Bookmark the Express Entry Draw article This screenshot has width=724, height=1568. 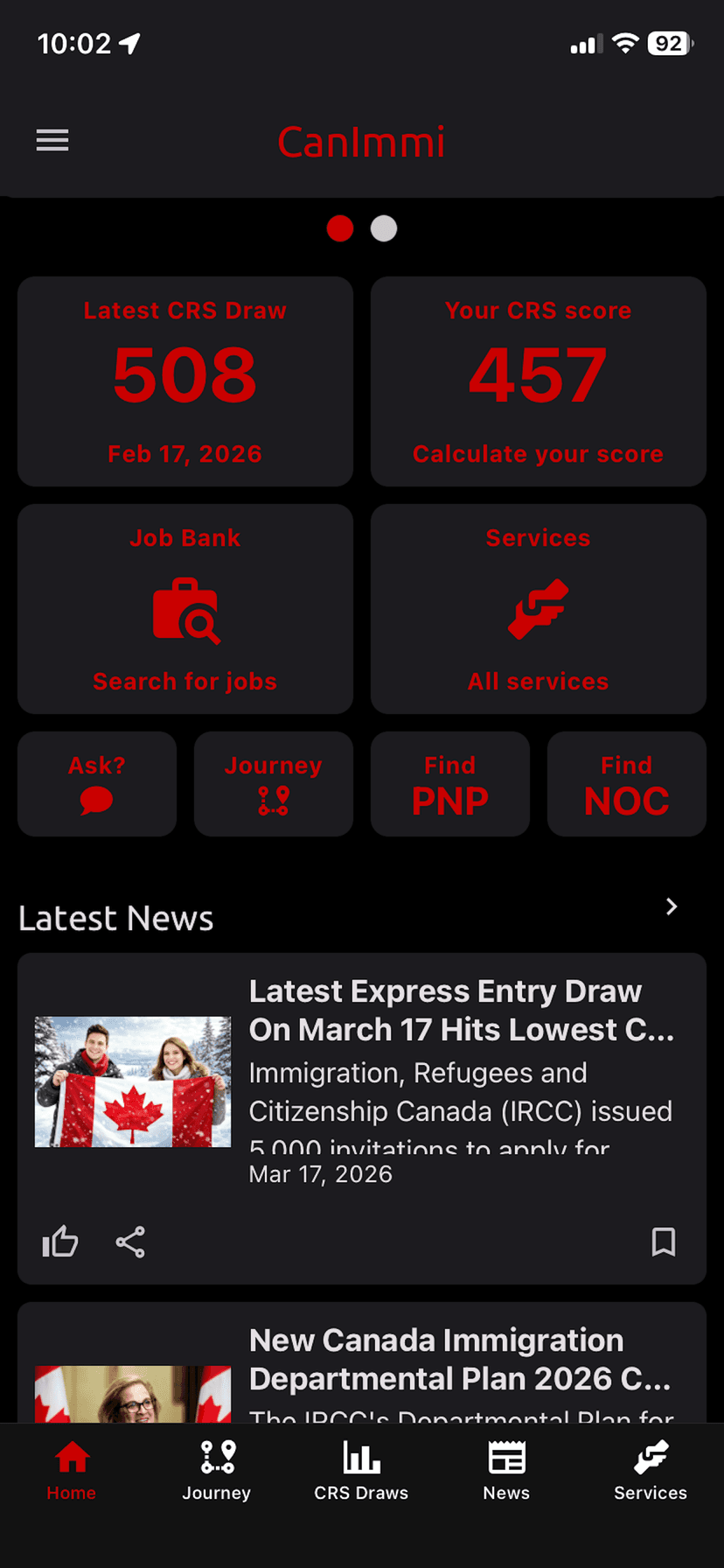click(x=664, y=1242)
